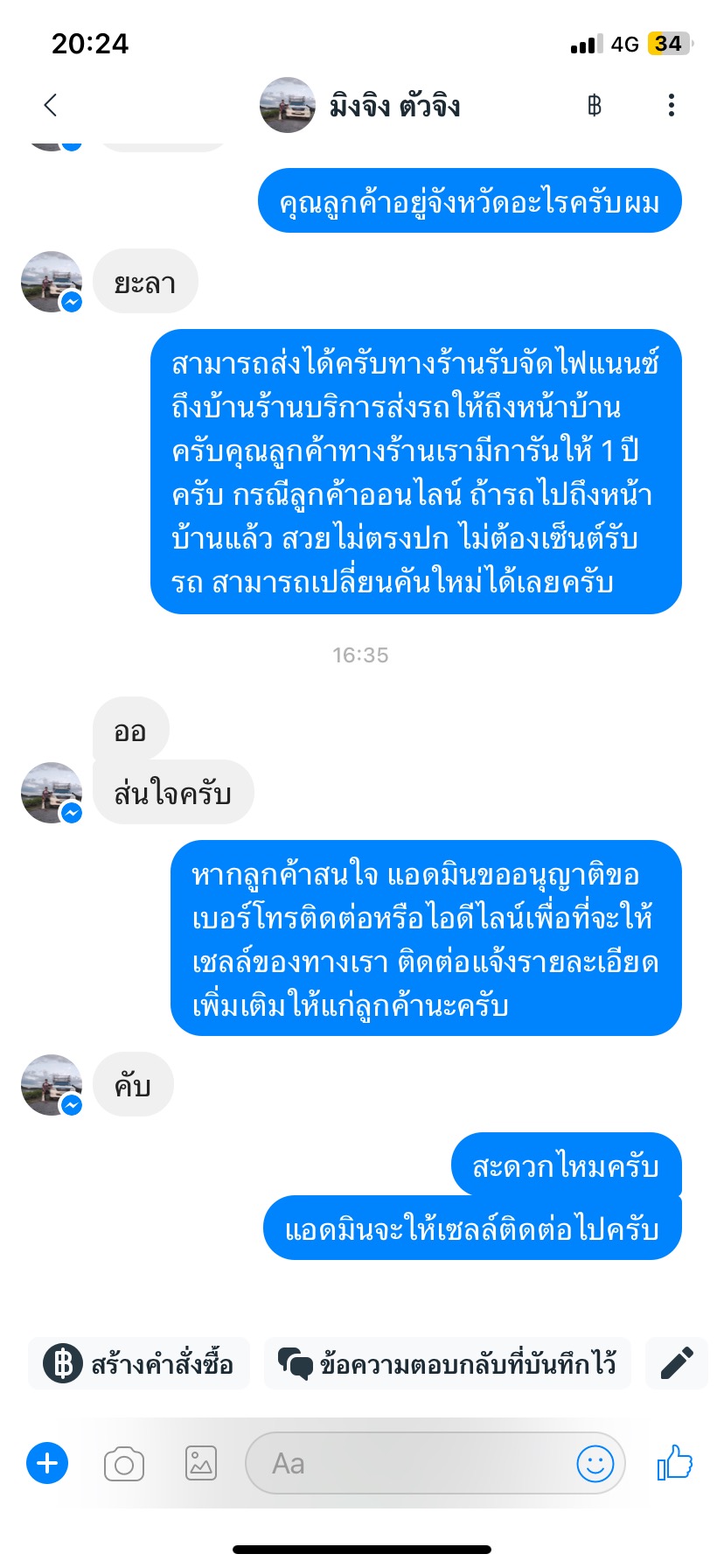
Task: Open the blue plus attachments menu
Action: click(x=47, y=1463)
